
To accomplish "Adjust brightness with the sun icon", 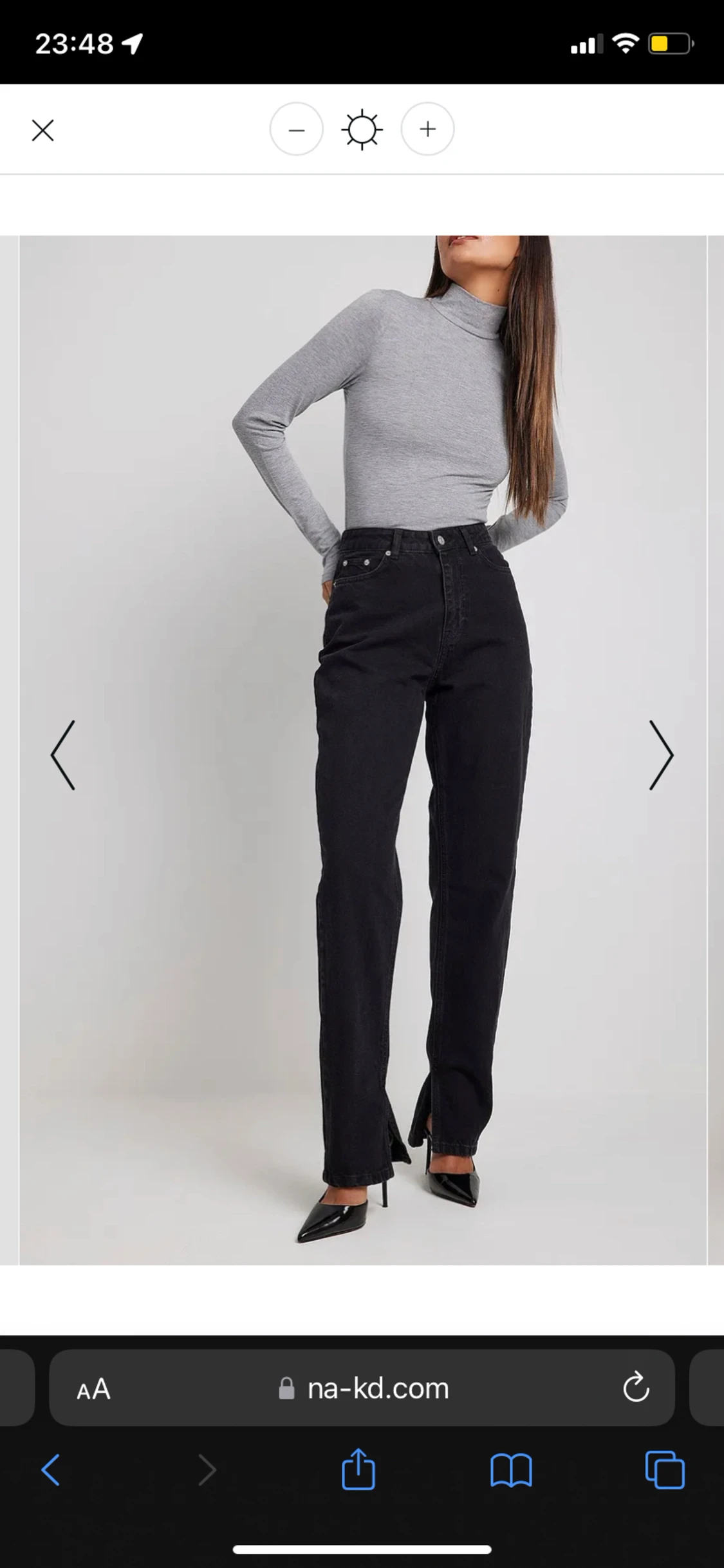I will pos(362,129).
